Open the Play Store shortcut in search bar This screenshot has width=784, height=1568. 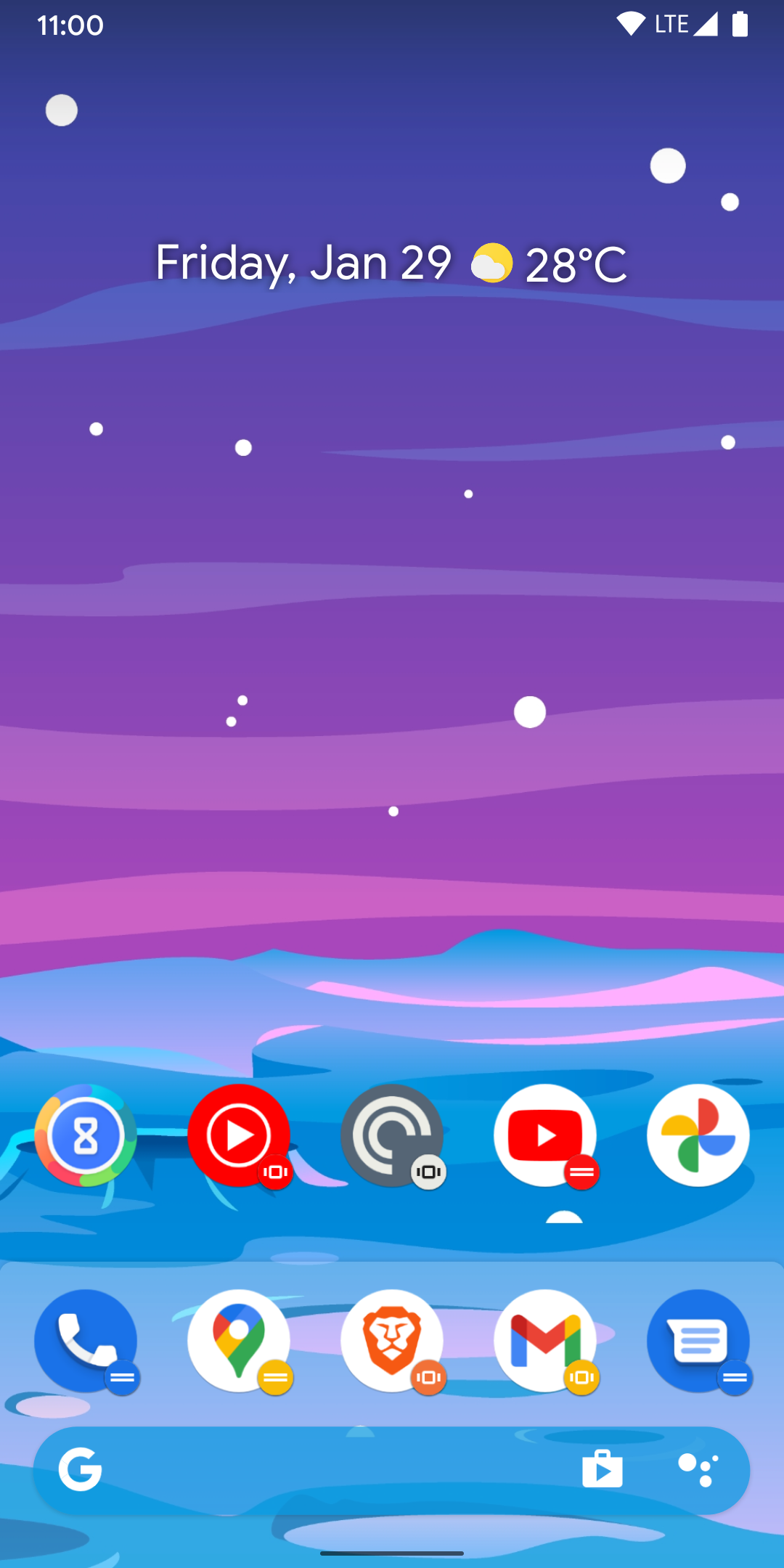point(603,1470)
